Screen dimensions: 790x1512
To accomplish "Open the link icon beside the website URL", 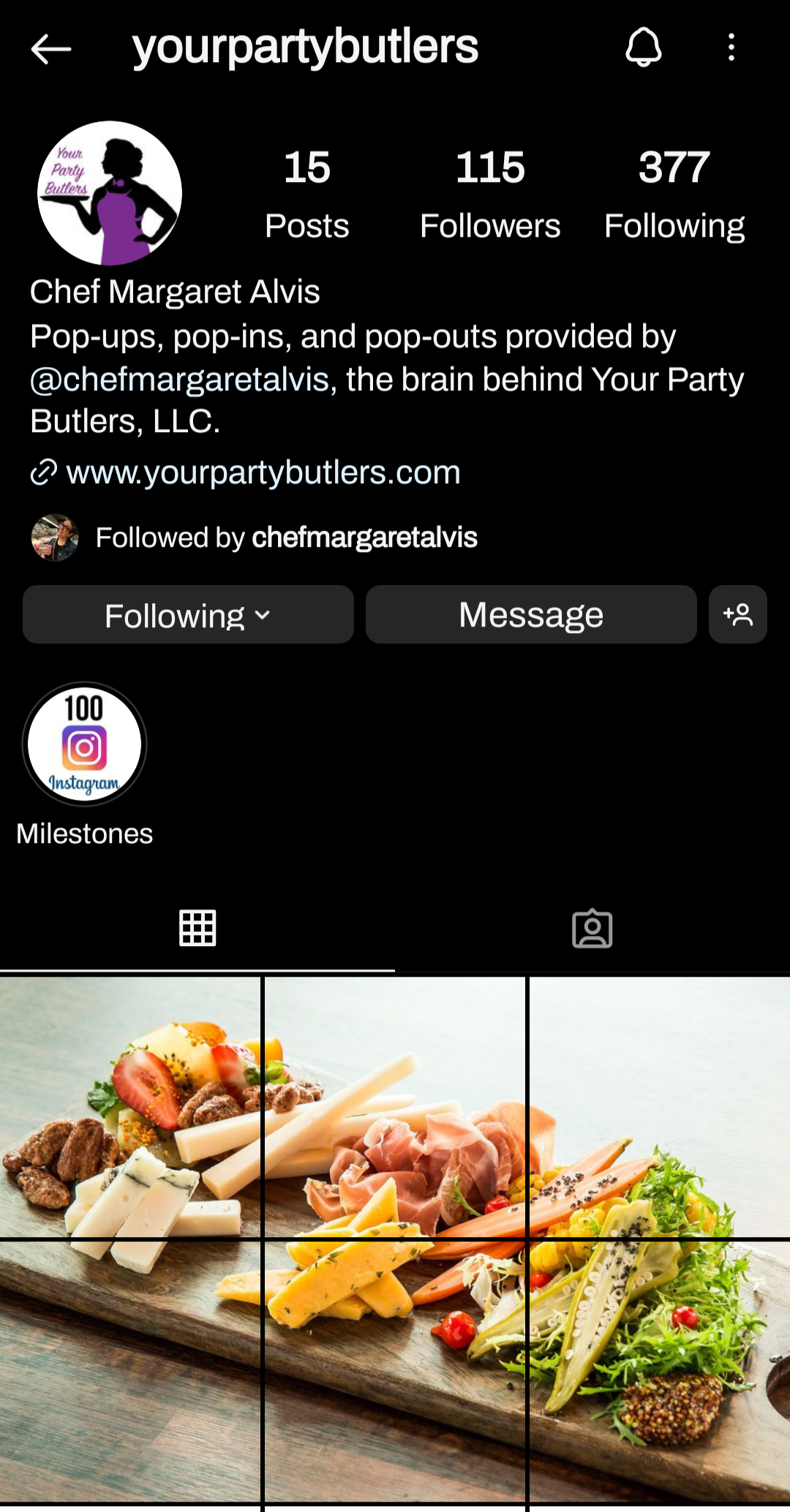I will pos(44,472).
